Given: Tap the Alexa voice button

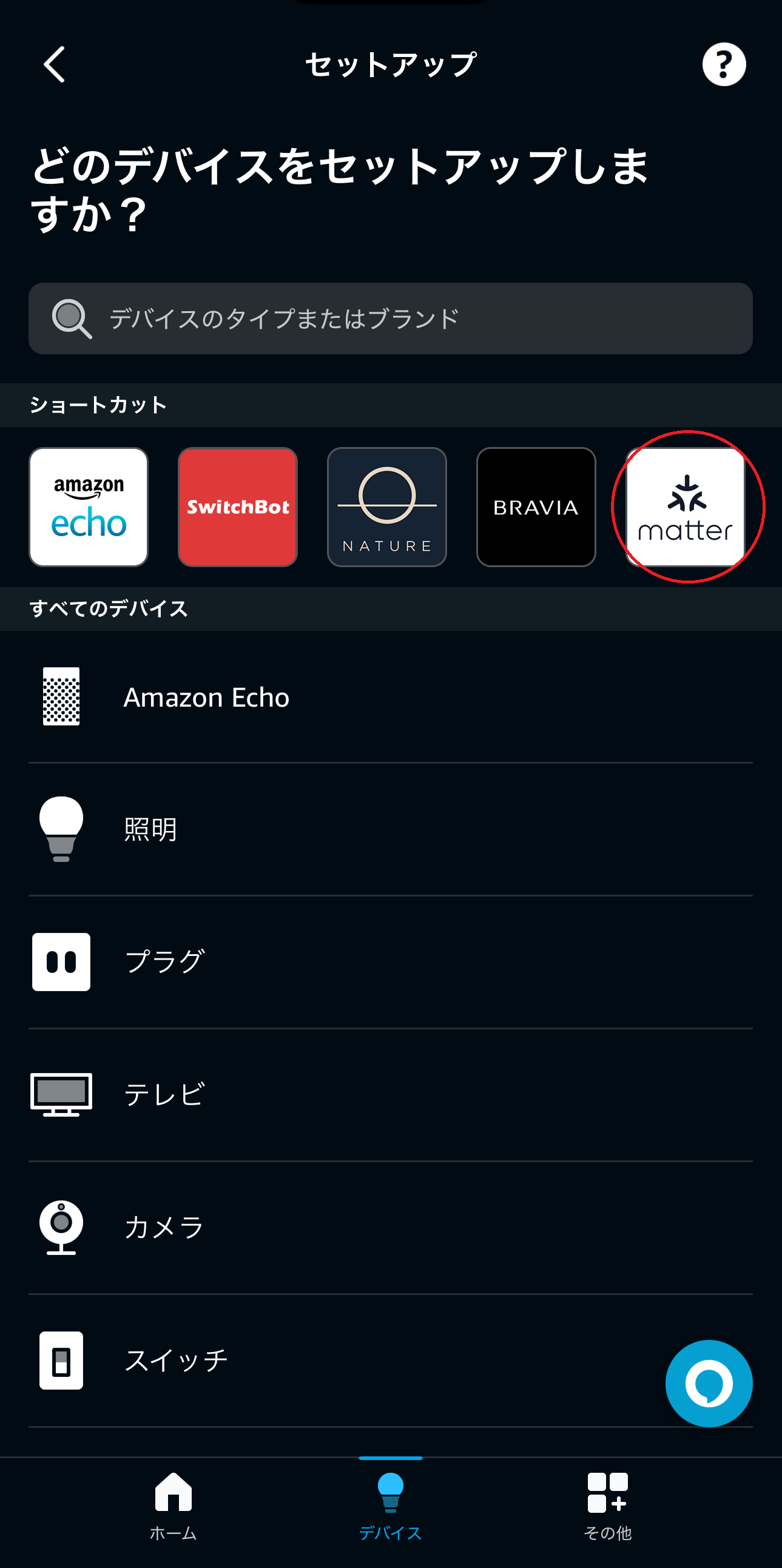Looking at the screenshot, I should (709, 1383).
